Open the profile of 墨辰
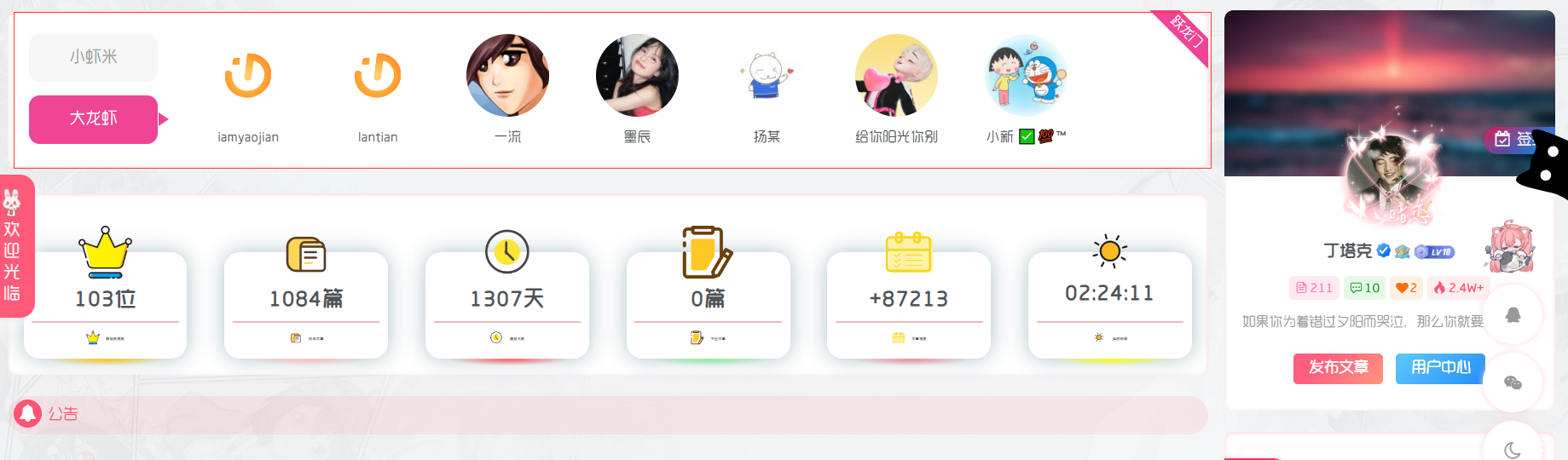The height and width of the screenshot is (460, 1568). point(637,76)
